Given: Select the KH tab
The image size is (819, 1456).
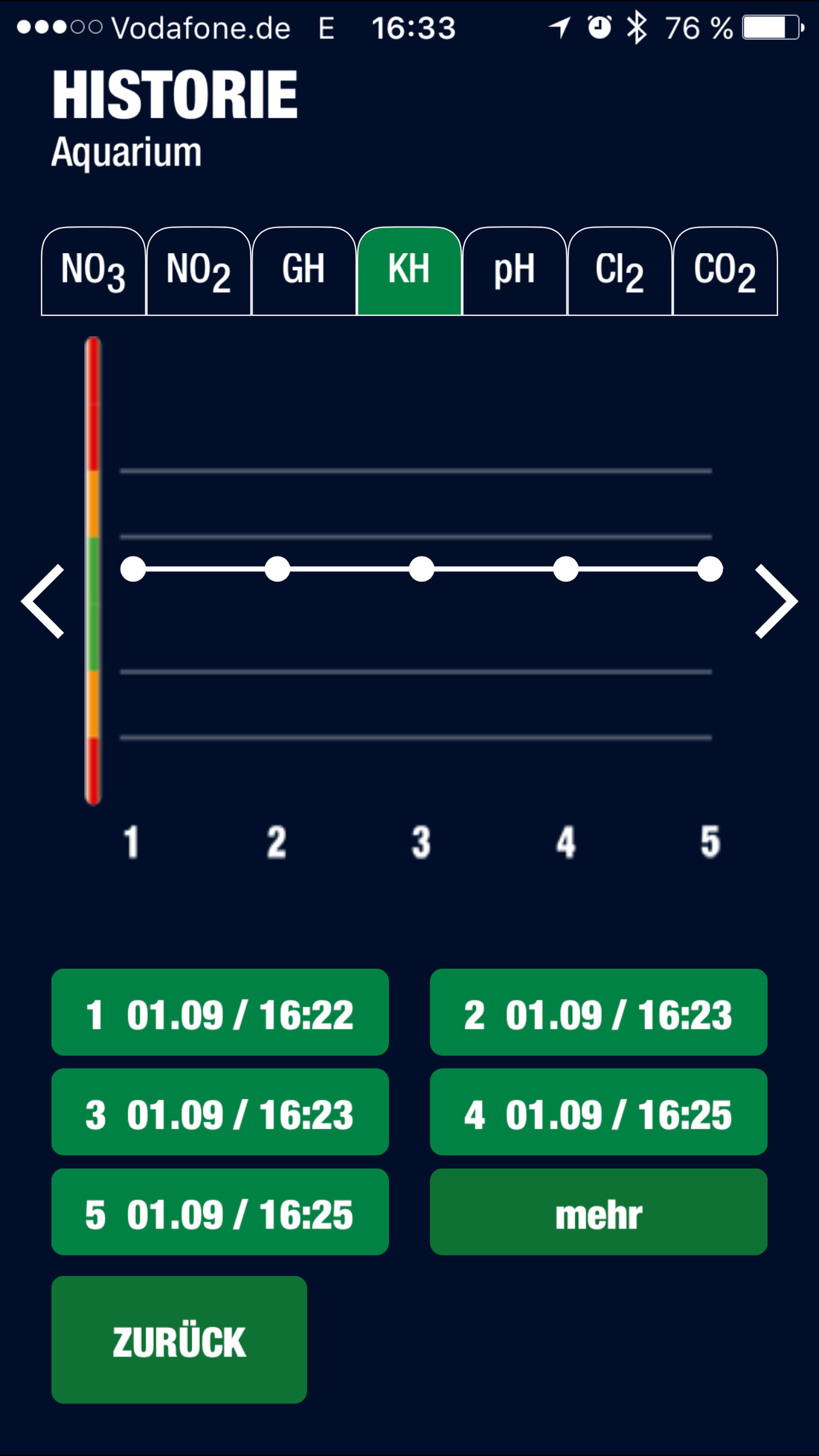Looking at the screenshot, I should tap(409, 271).
